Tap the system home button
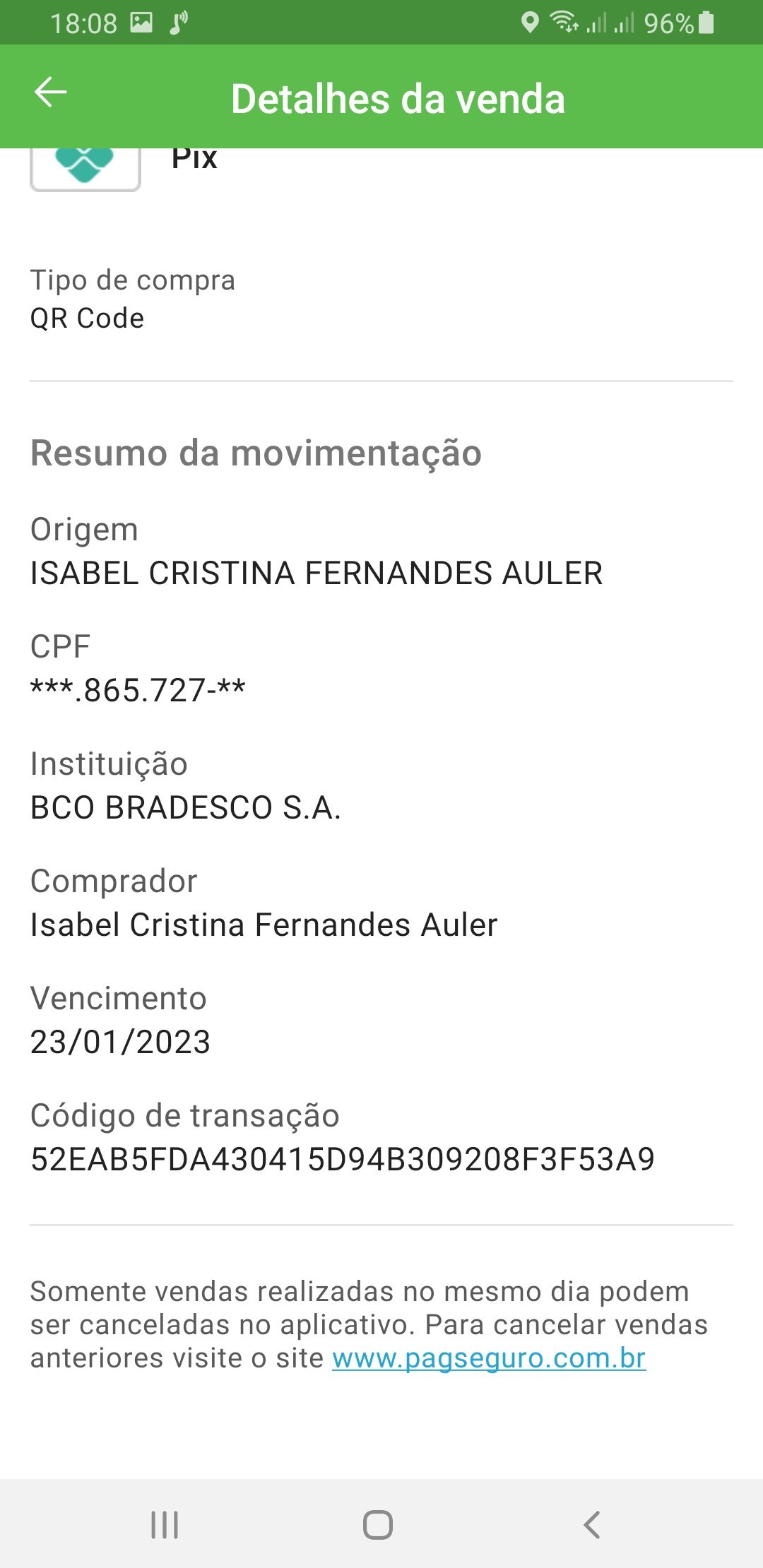 point(378,1525)
